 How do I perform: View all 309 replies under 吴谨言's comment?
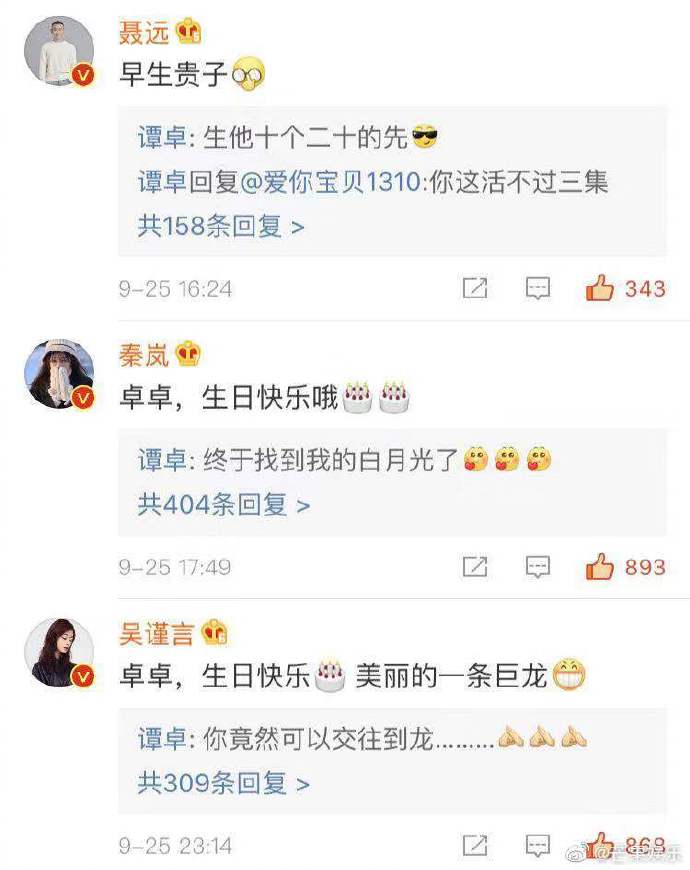[x=224, y=783]
